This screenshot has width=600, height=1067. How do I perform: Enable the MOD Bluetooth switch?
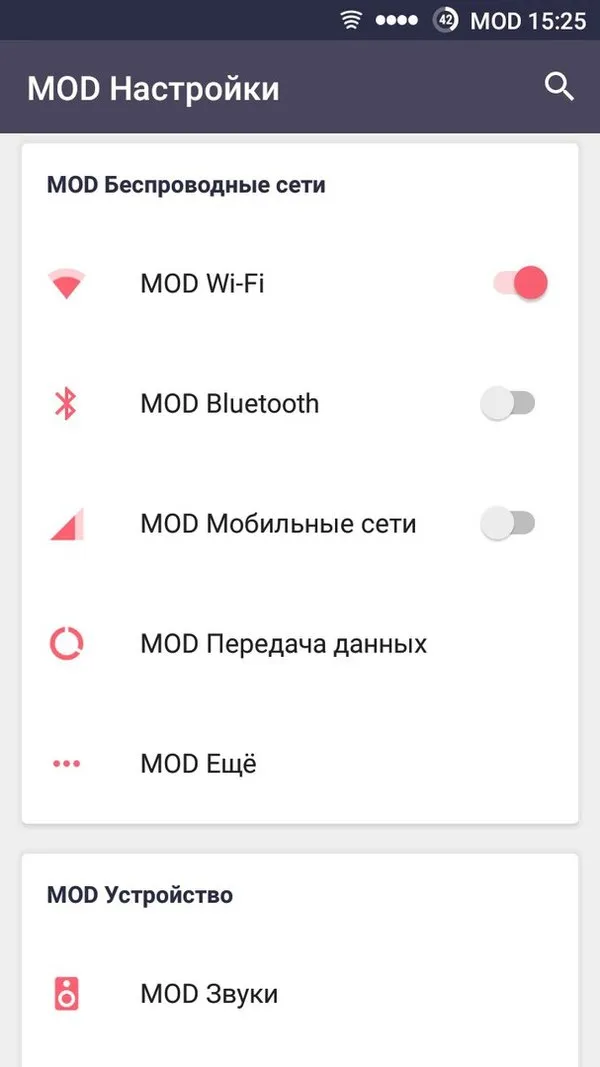tap(507, 404)
